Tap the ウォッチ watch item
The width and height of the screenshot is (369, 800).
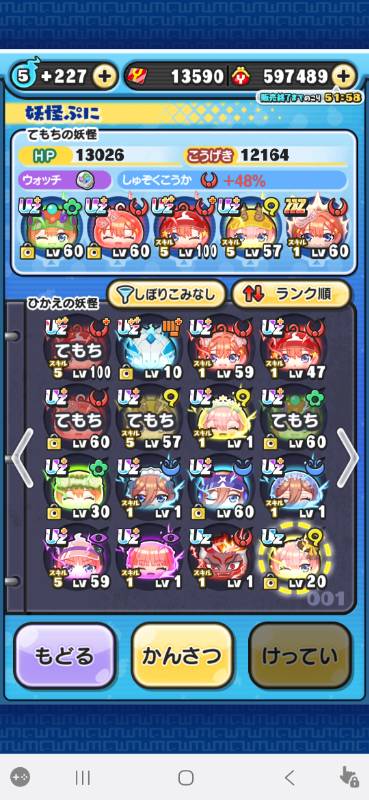(x=65, y=180)
